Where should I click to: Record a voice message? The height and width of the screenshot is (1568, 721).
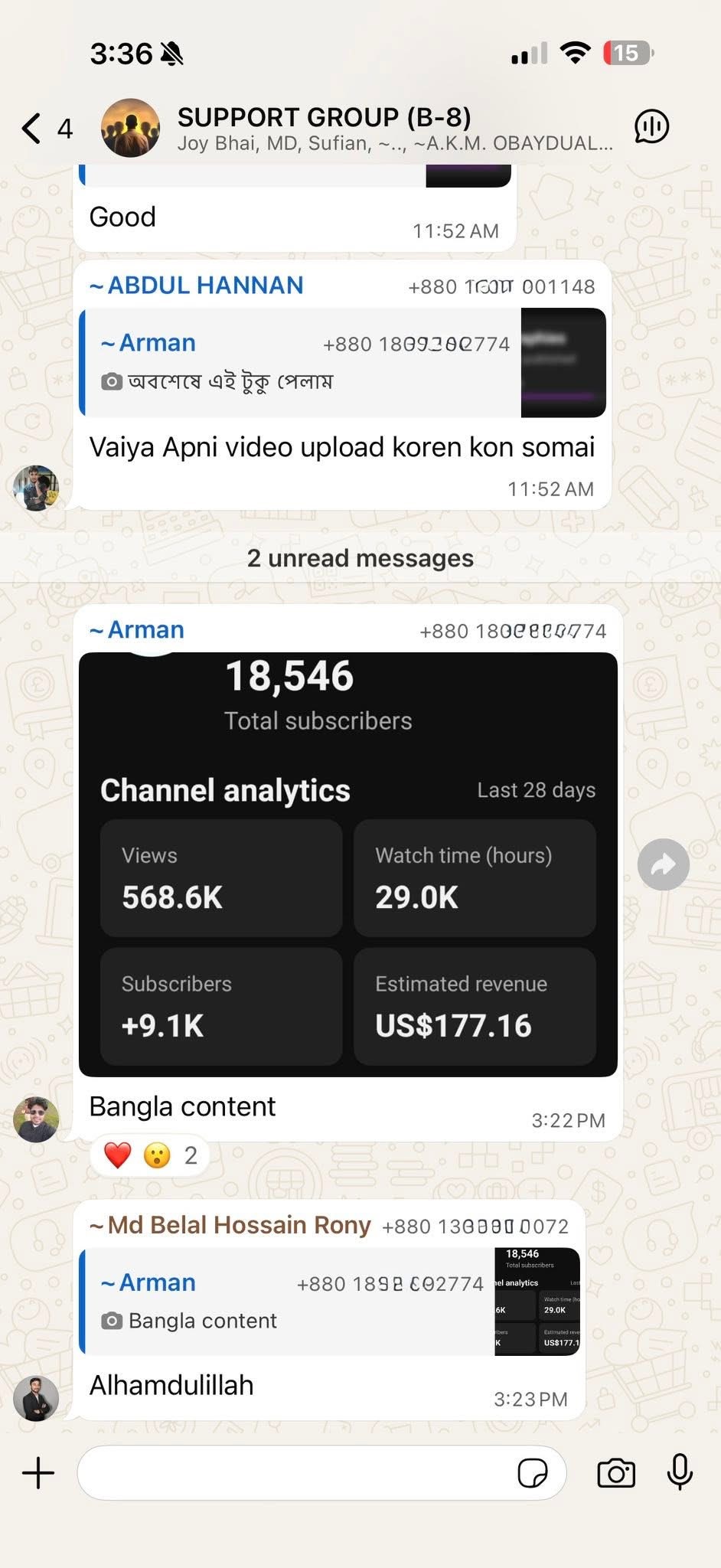coord(680,1472)
